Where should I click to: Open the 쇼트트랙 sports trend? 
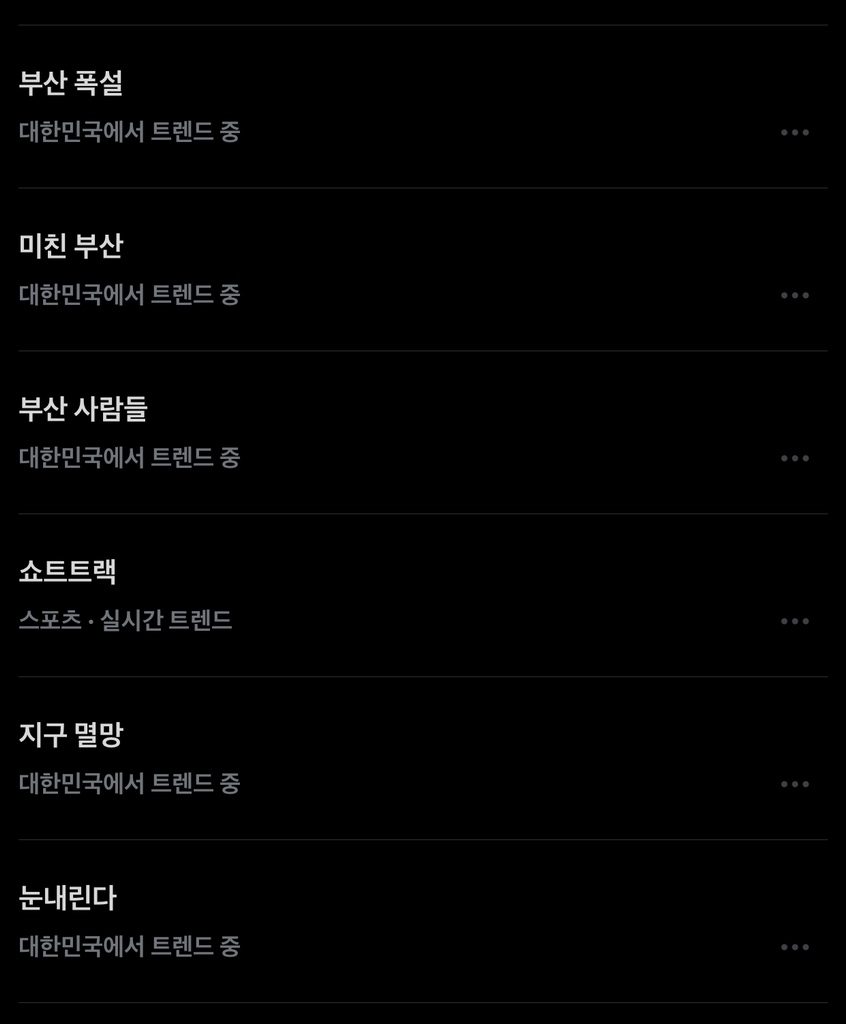[68, 573]
